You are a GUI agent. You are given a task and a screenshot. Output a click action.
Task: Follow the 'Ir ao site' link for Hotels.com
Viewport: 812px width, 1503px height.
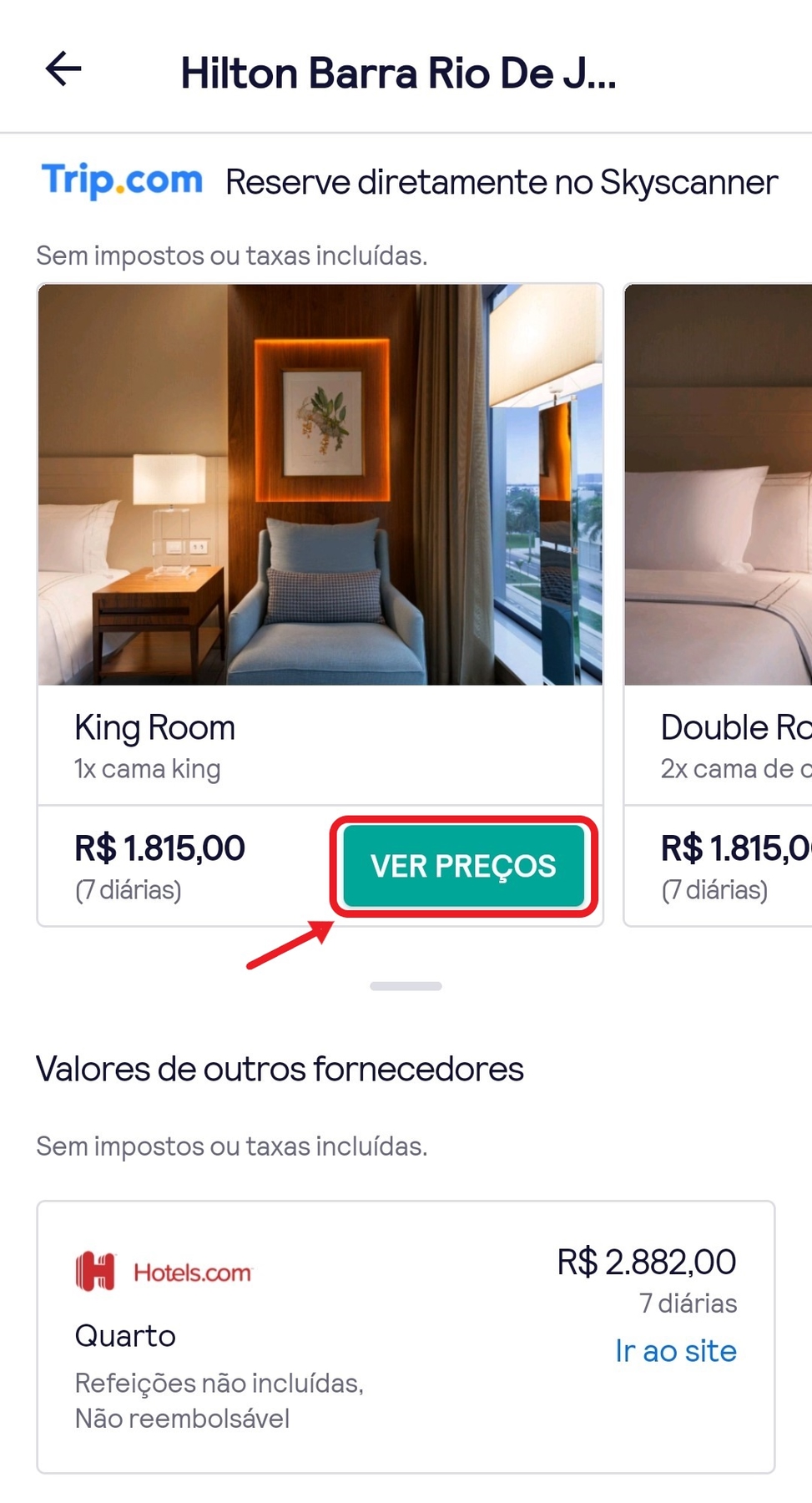point(675,1351)
